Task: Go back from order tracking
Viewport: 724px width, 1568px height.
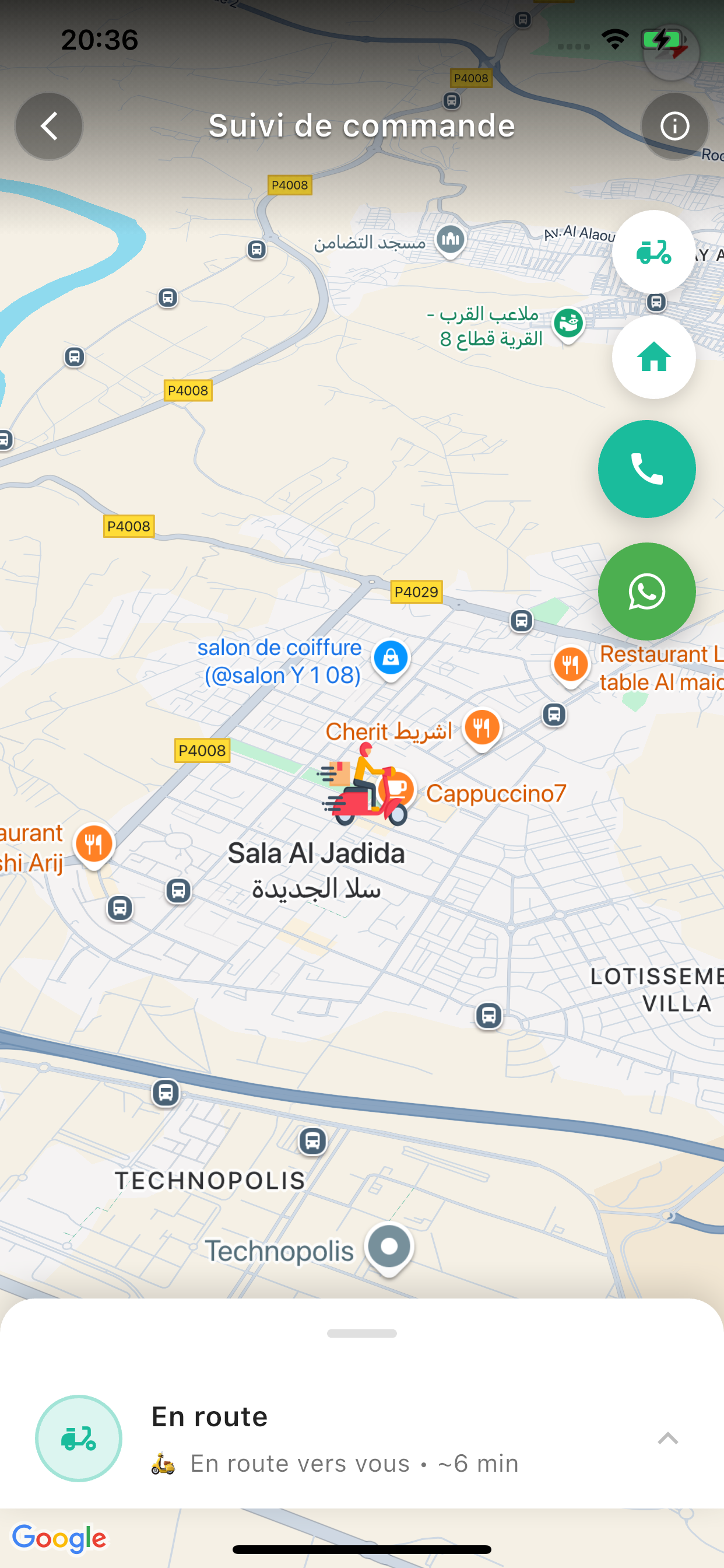Action: point(48,126)
